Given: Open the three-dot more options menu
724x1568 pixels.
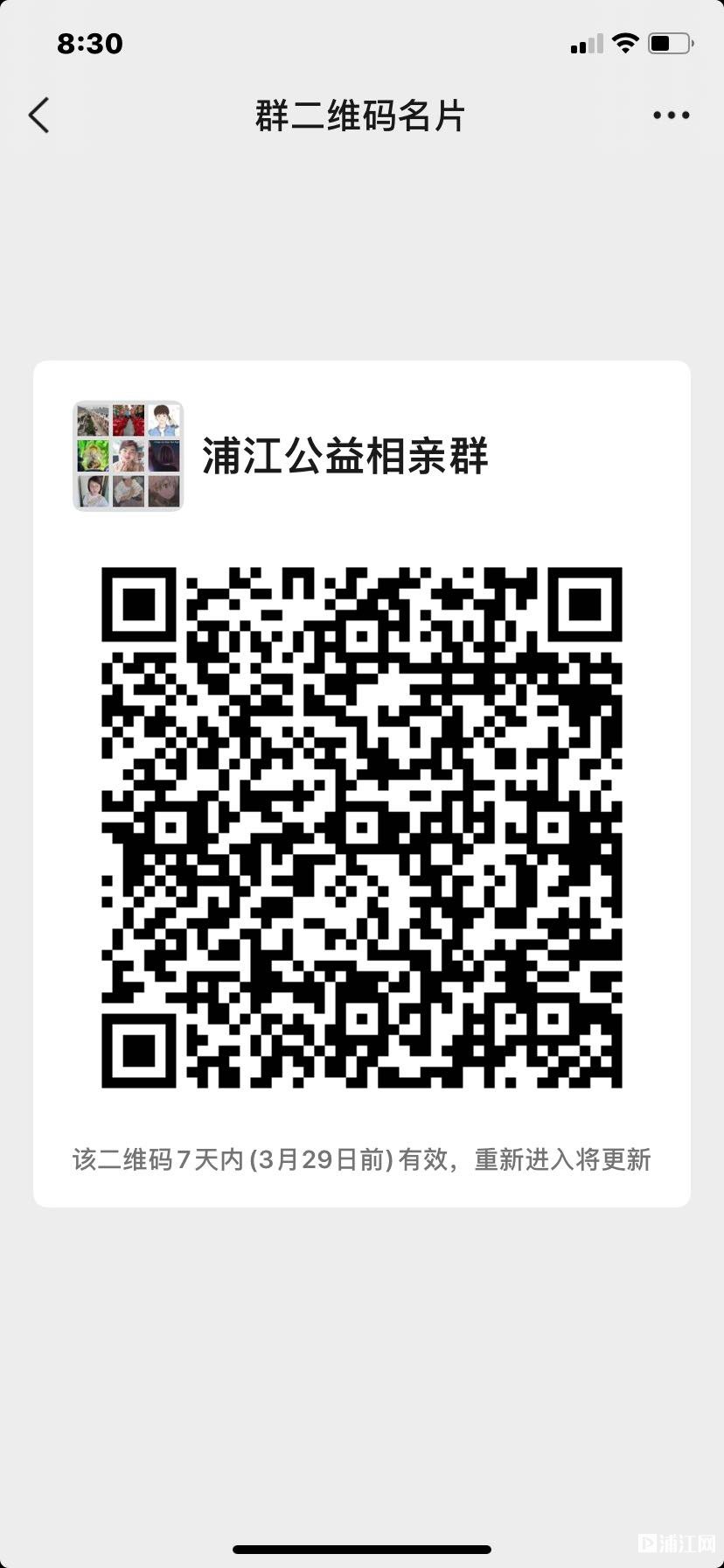Looking at the screenshot, I should [671, 115].
